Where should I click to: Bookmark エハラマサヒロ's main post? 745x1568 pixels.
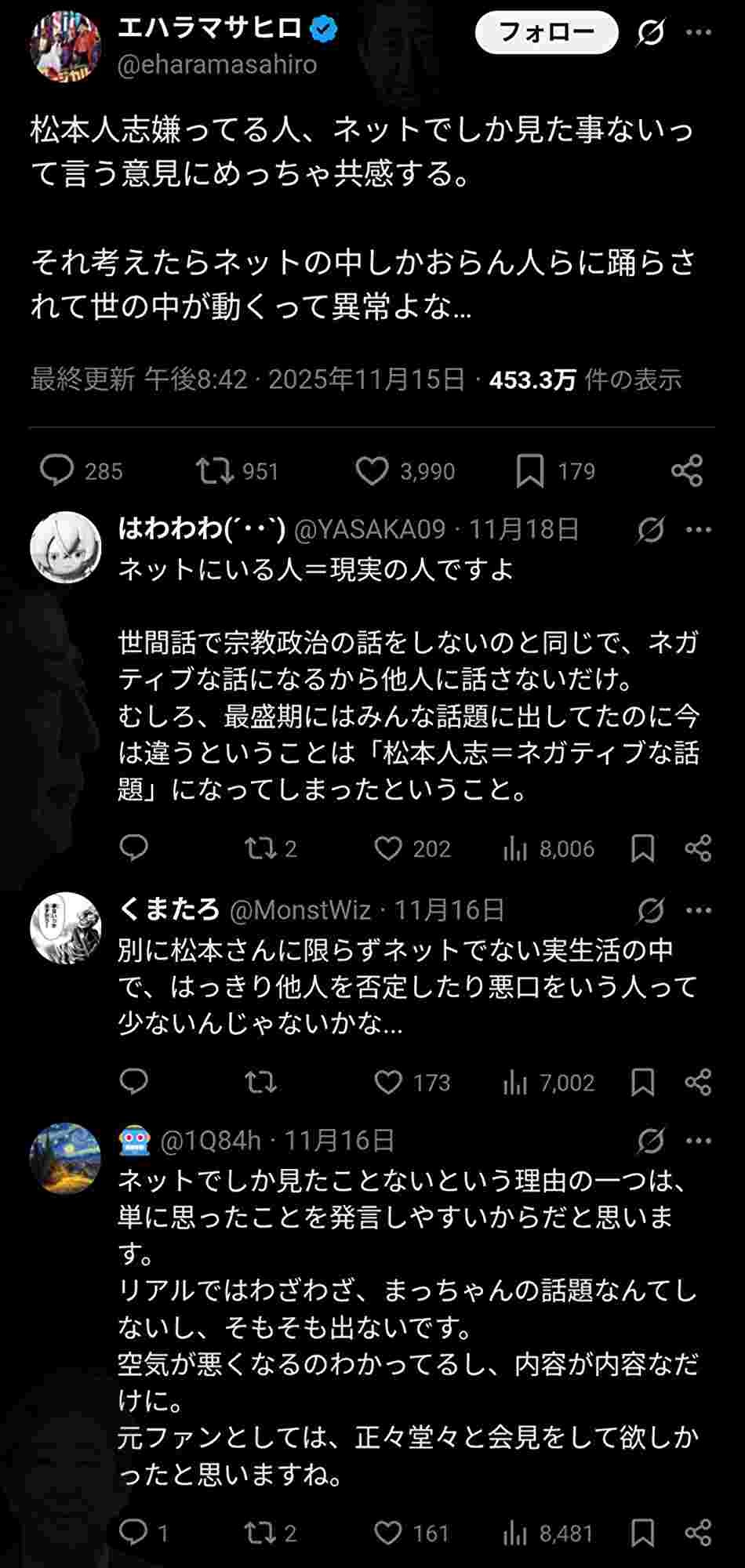coord(530,470)
